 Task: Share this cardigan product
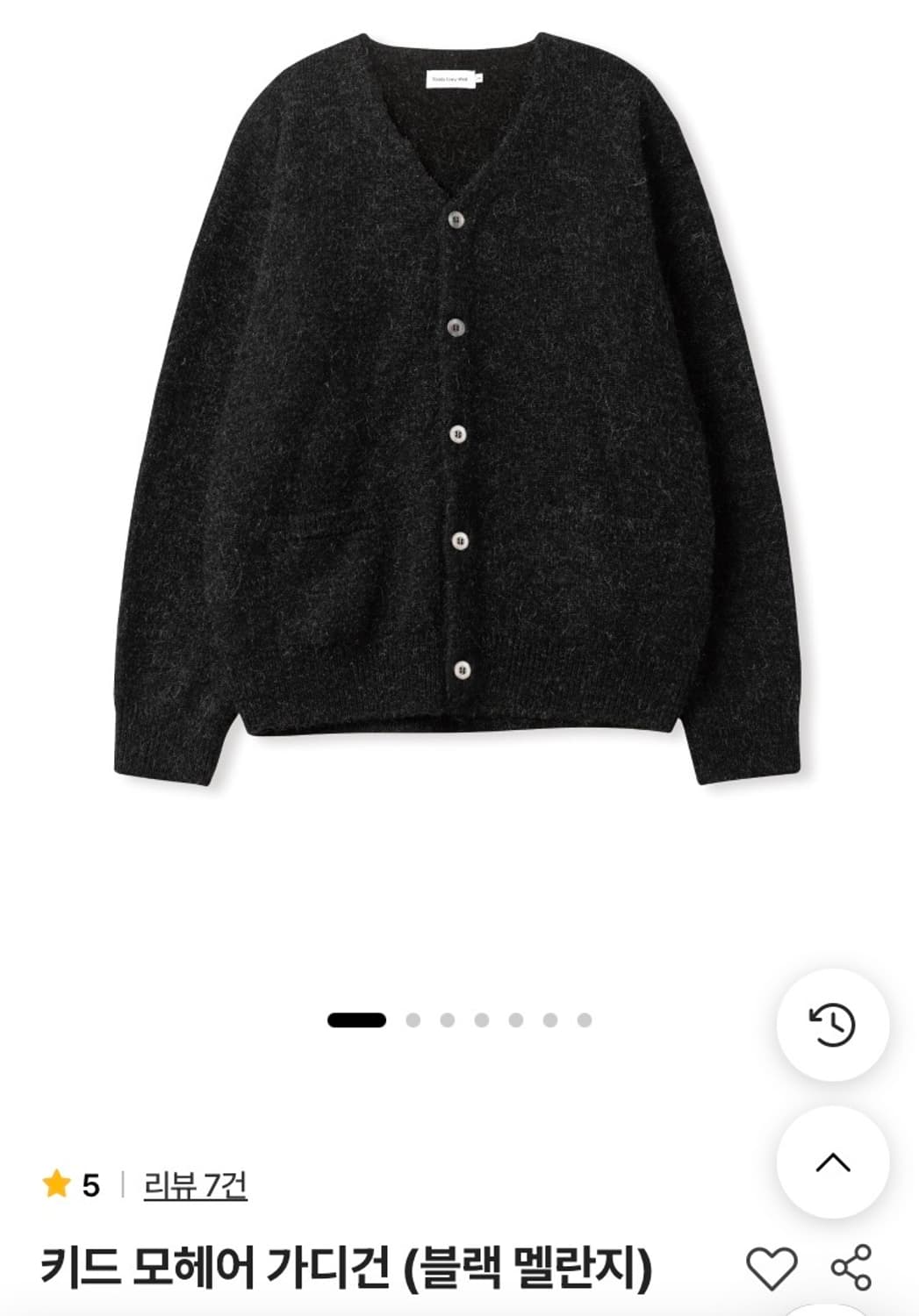coord(851,1268)
